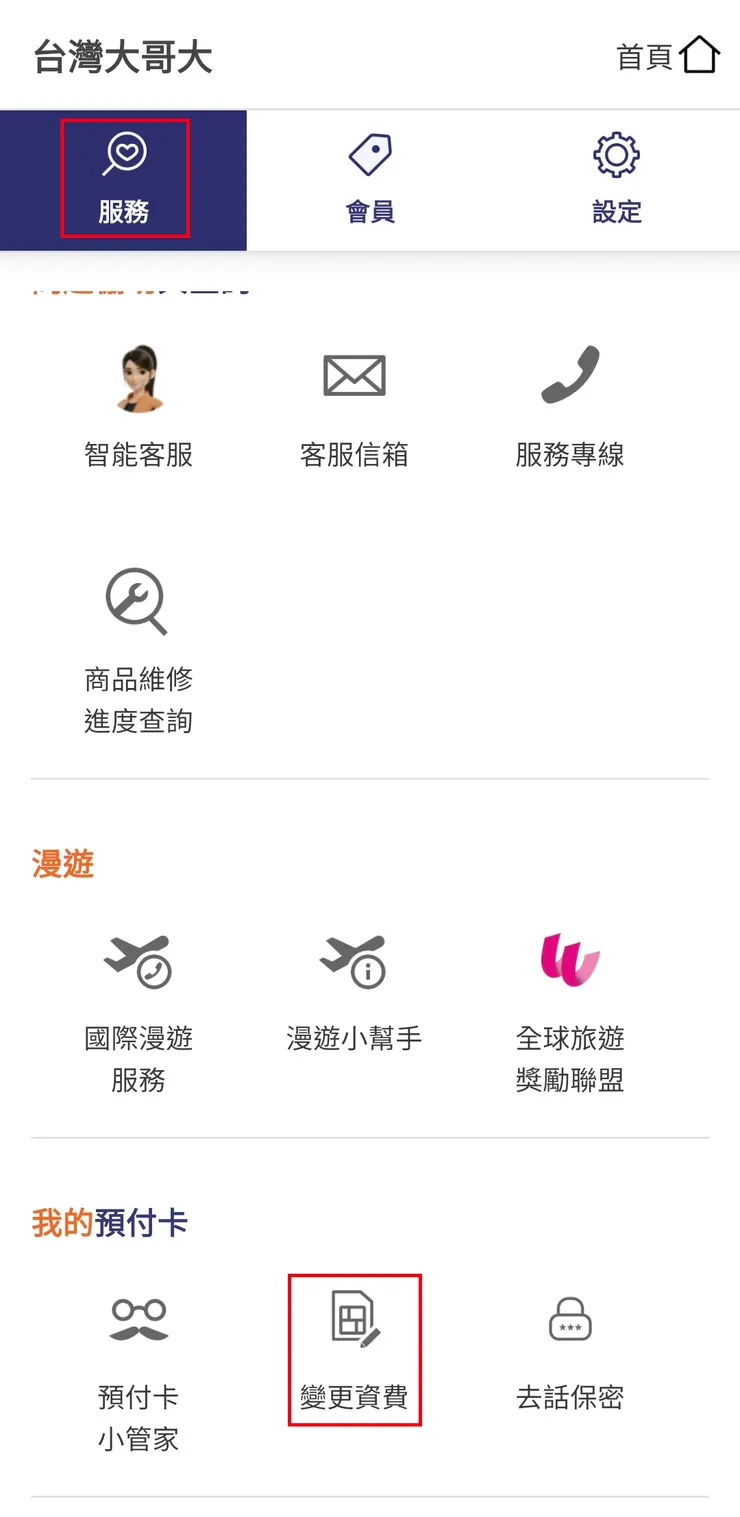Tap the 我的預付卡 section heading
This screenshot has width=740, height=1517.
point(107,1222)
